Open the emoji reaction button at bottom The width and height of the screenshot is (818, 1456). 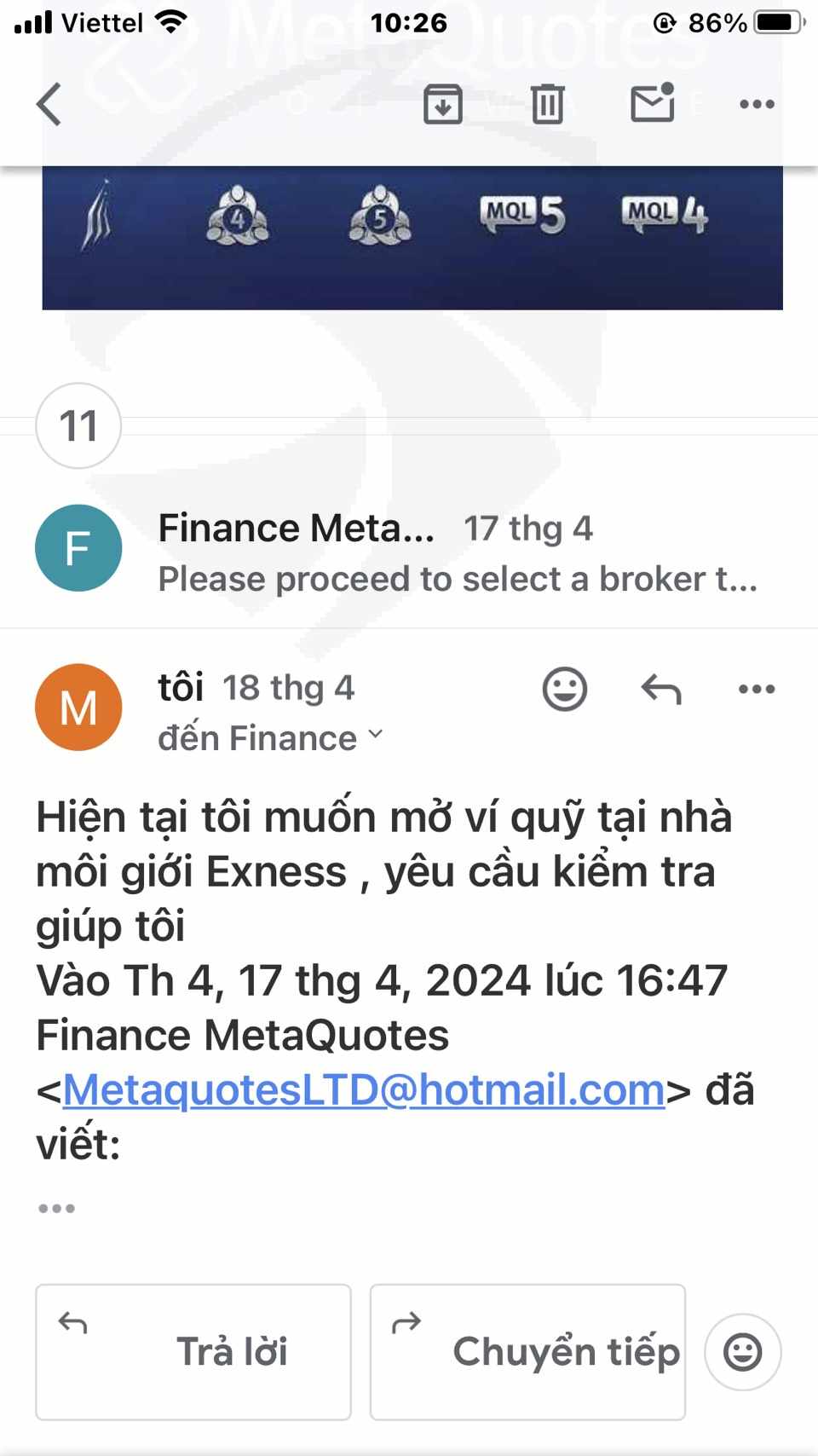(x=743, y=1352)
